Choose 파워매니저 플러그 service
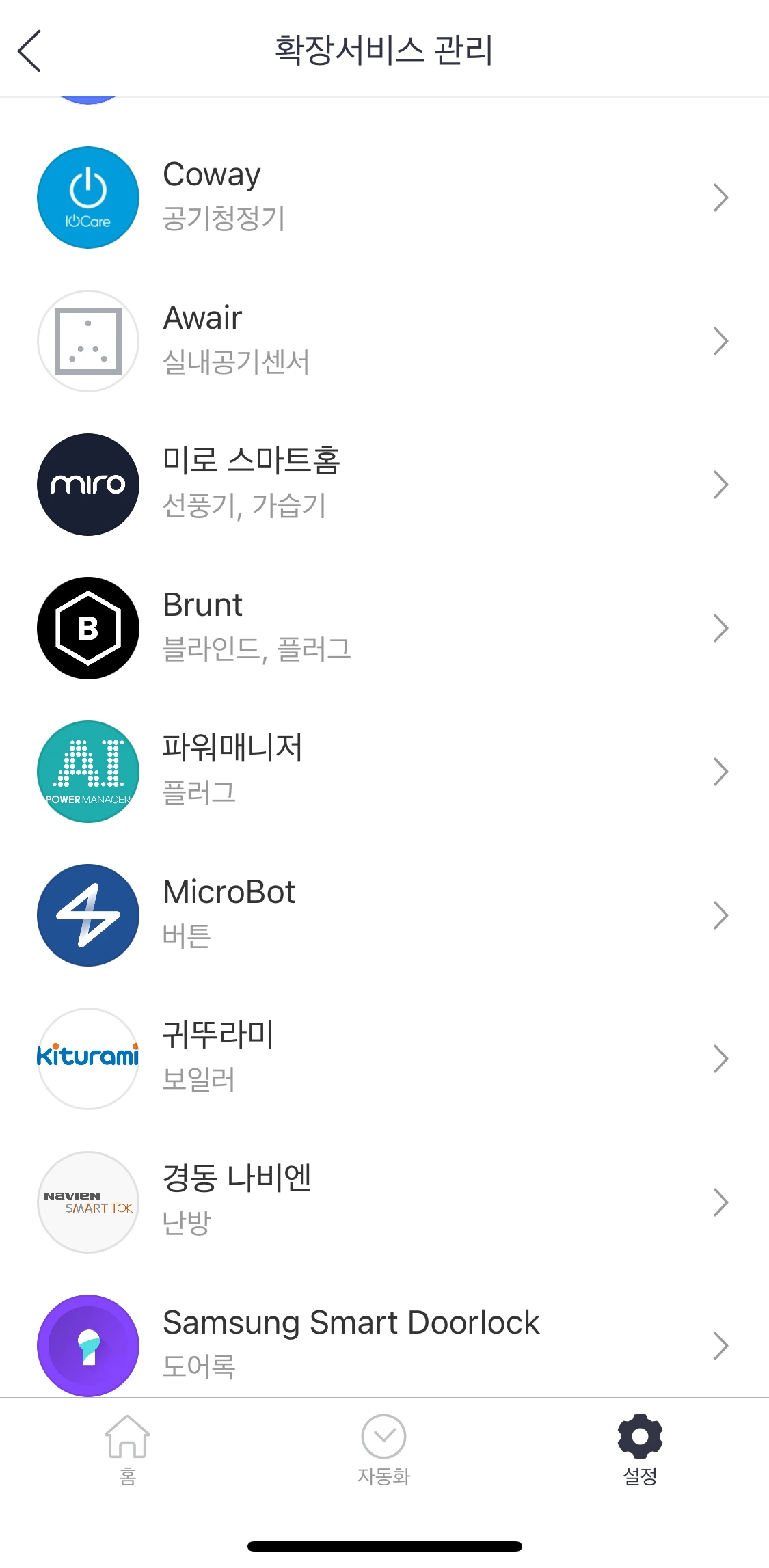This screenshot has width=769, height=1568. tap(383, 772)
